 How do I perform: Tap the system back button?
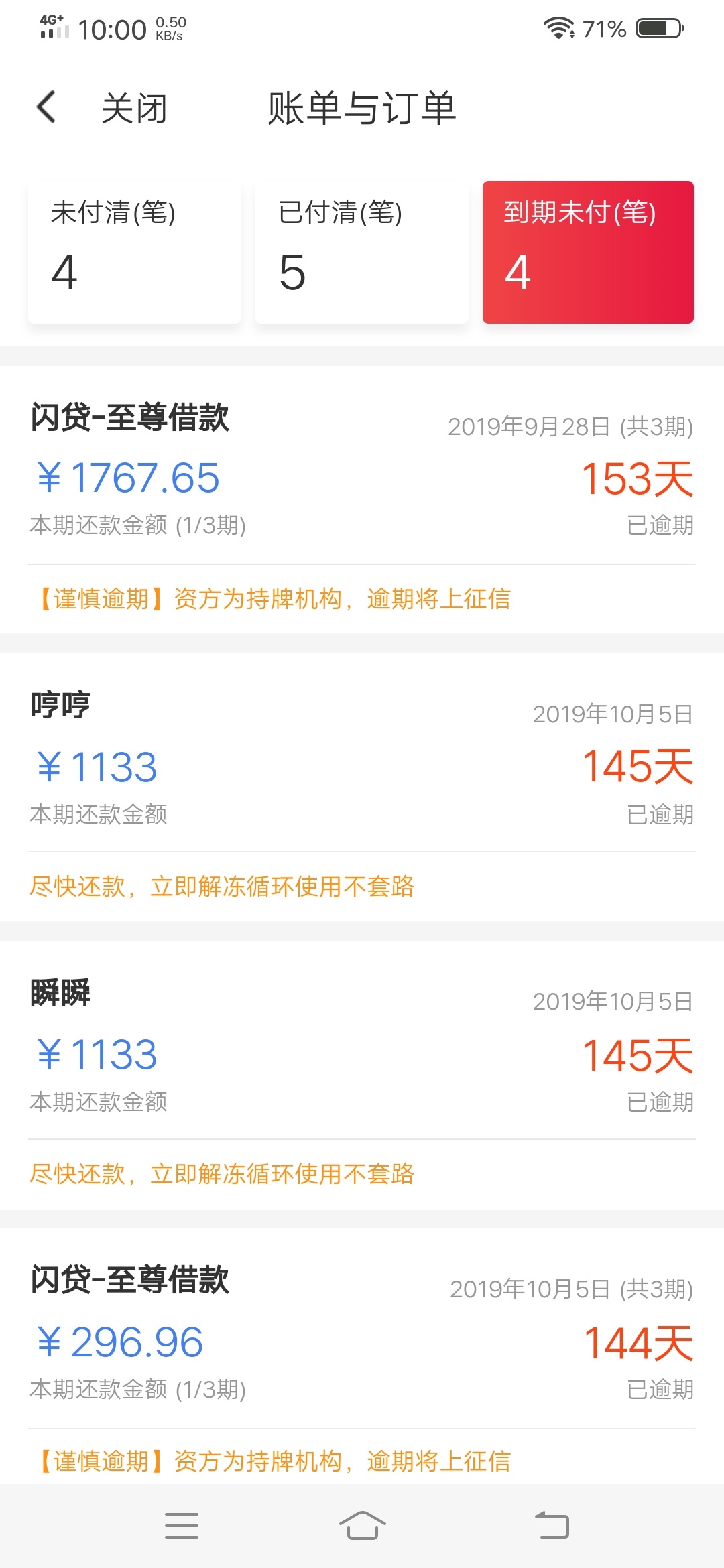tap(552, 1526)
